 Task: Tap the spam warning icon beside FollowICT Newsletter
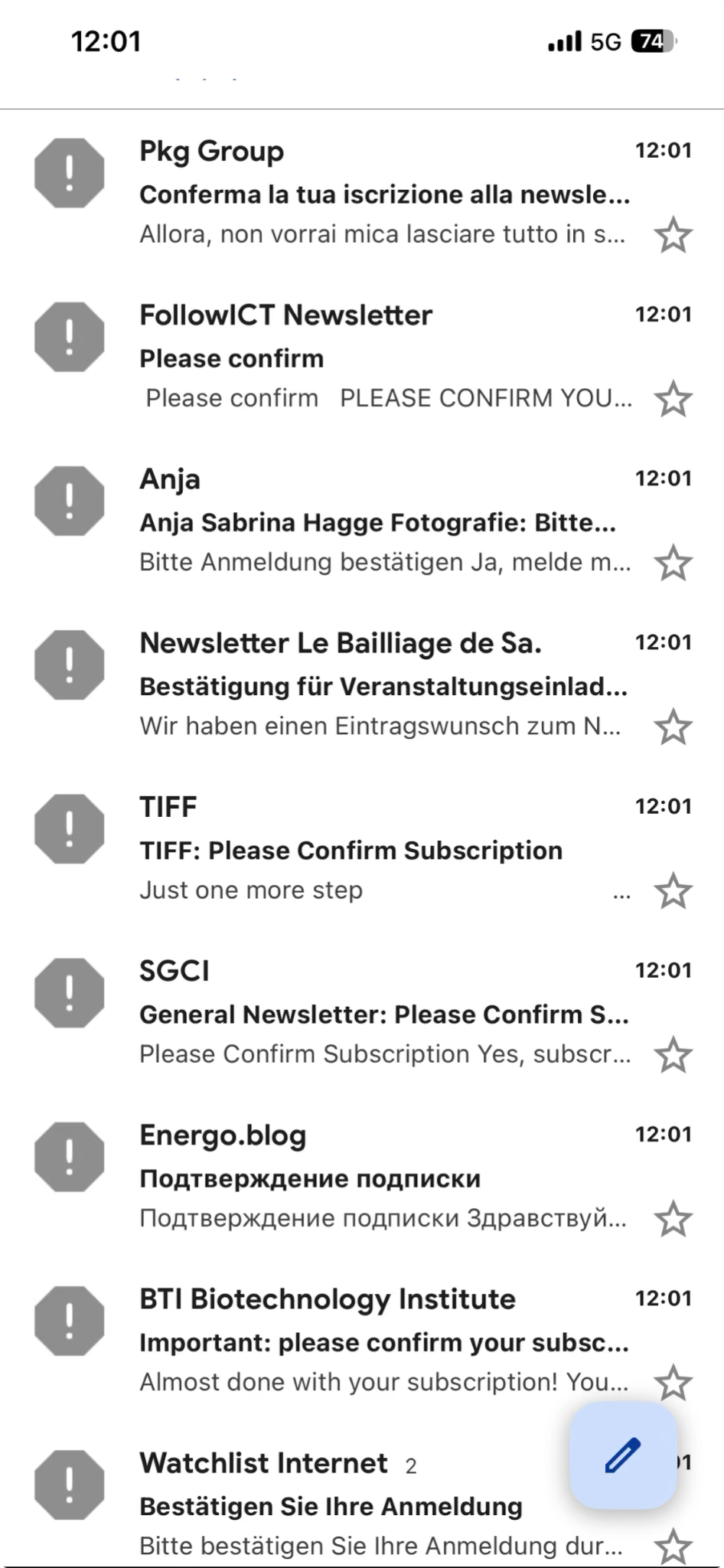click(69, 335)
